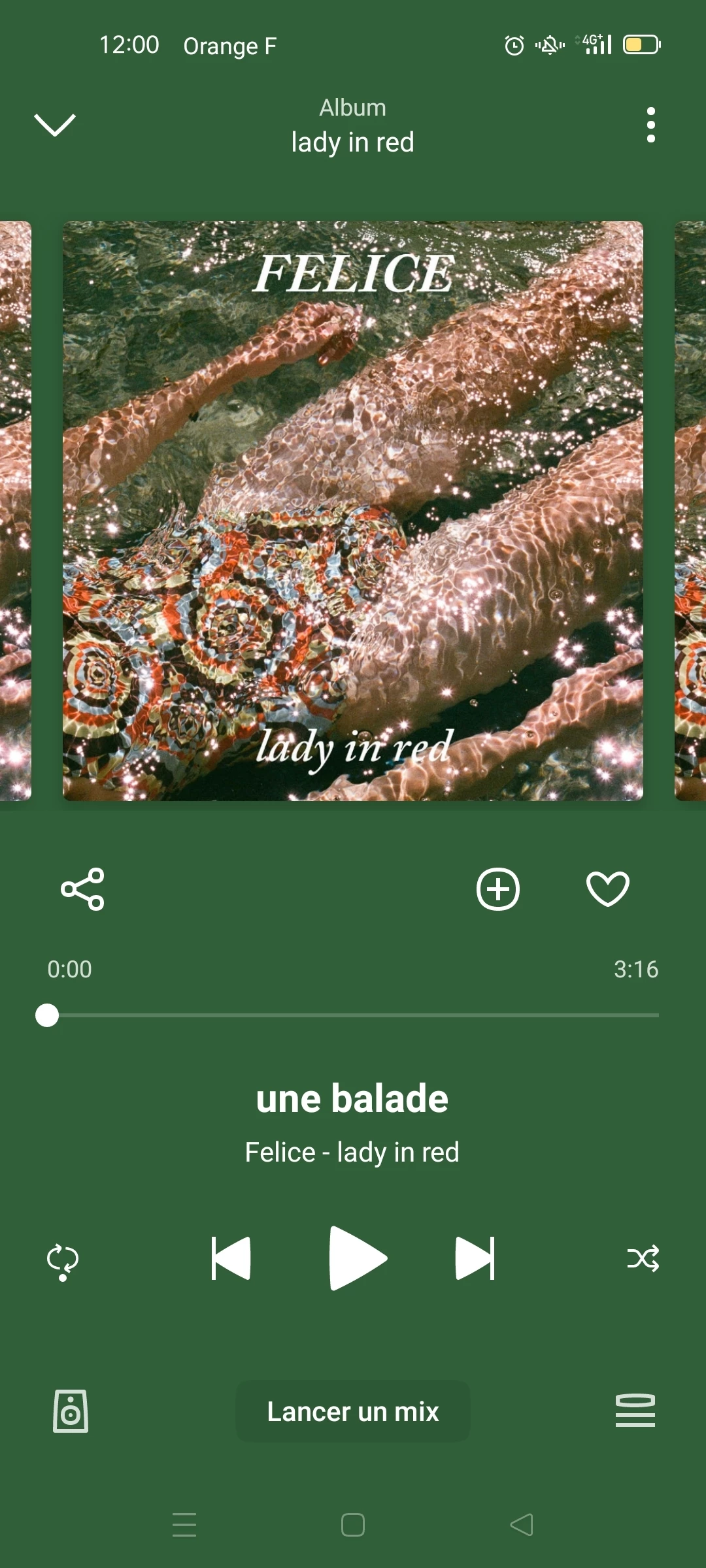This screenshot has width=706, height=1568.
Task: Tap Lancer un mix
Action: 353,1411
